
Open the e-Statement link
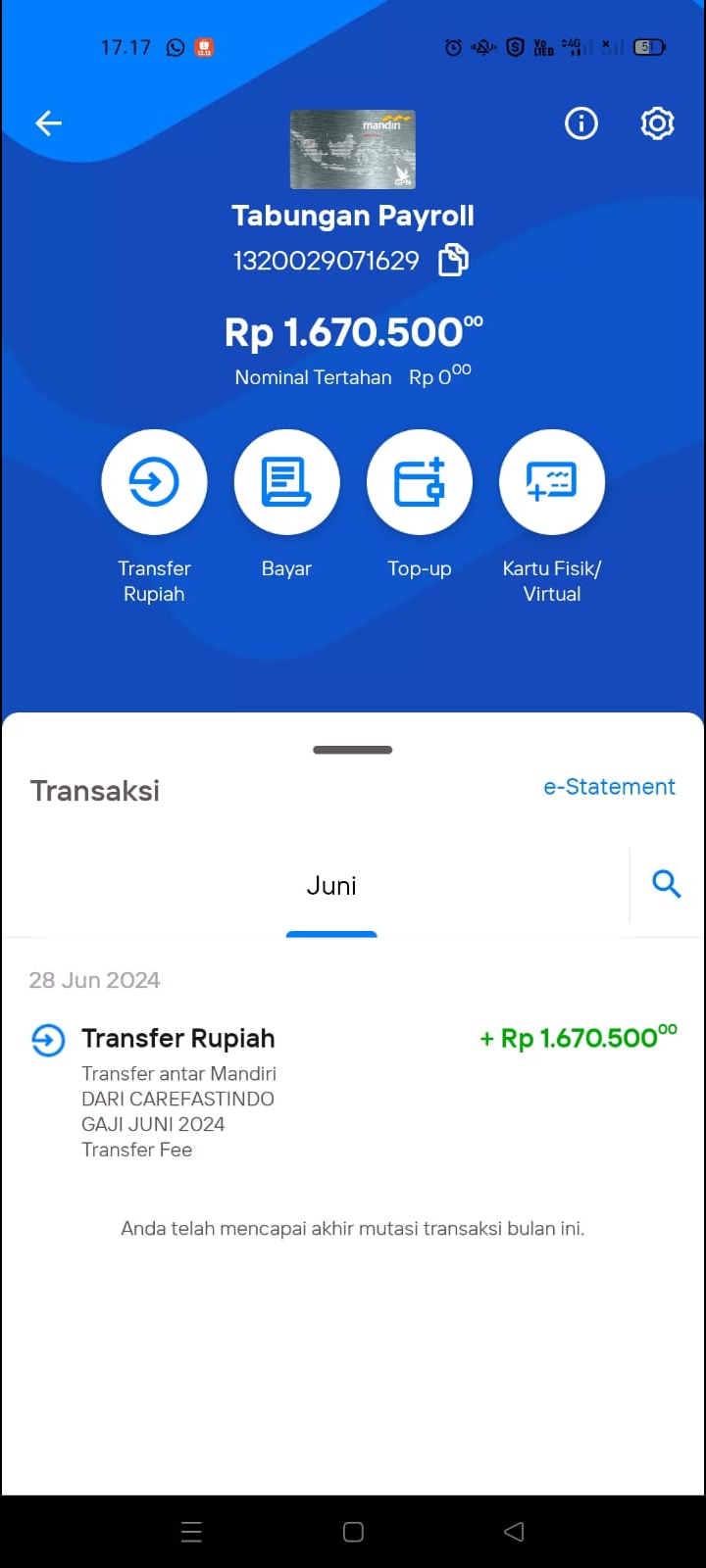click(609, 787)
